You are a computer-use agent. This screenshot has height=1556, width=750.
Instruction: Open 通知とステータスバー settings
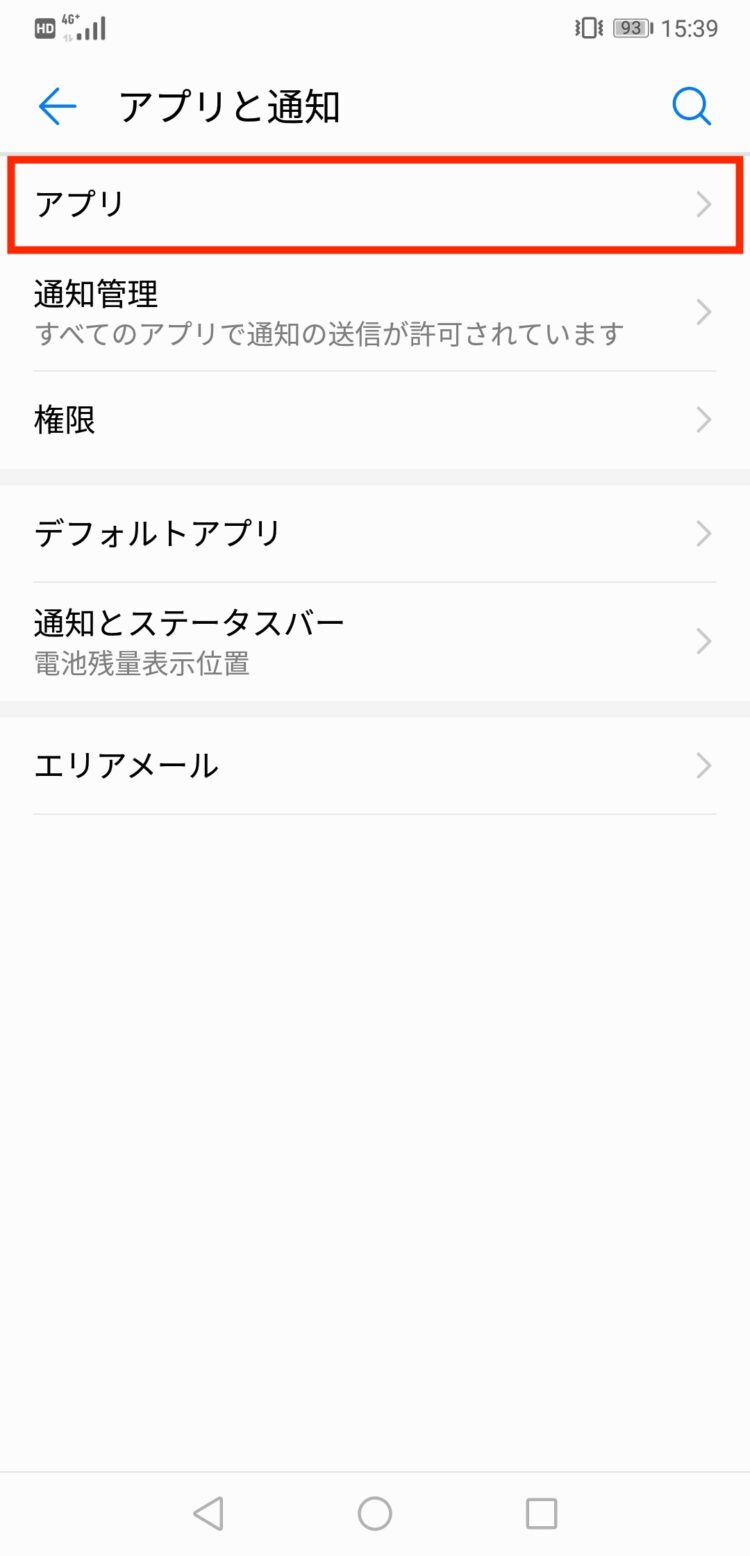(x=374, y=641)
